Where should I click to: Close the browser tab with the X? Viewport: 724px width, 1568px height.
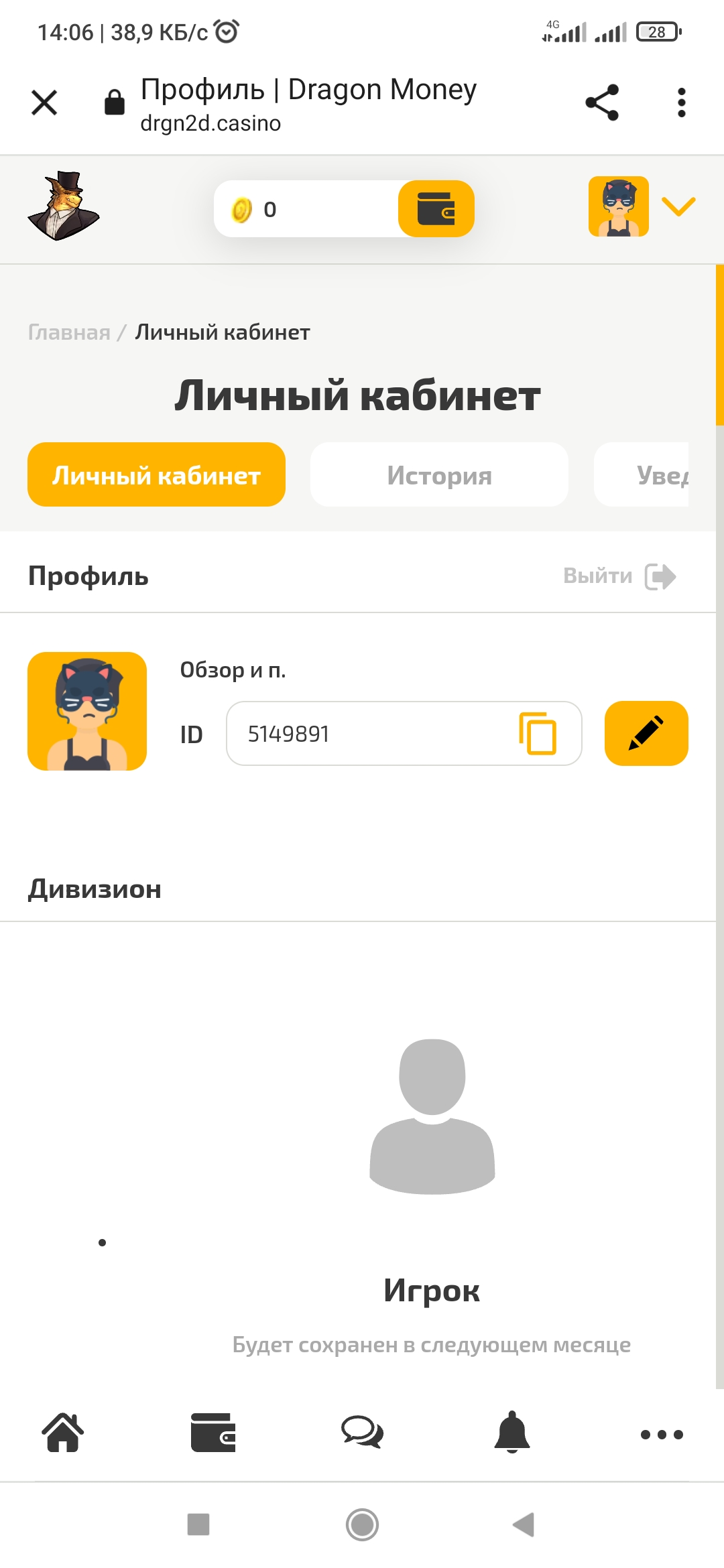click(44, 103)
